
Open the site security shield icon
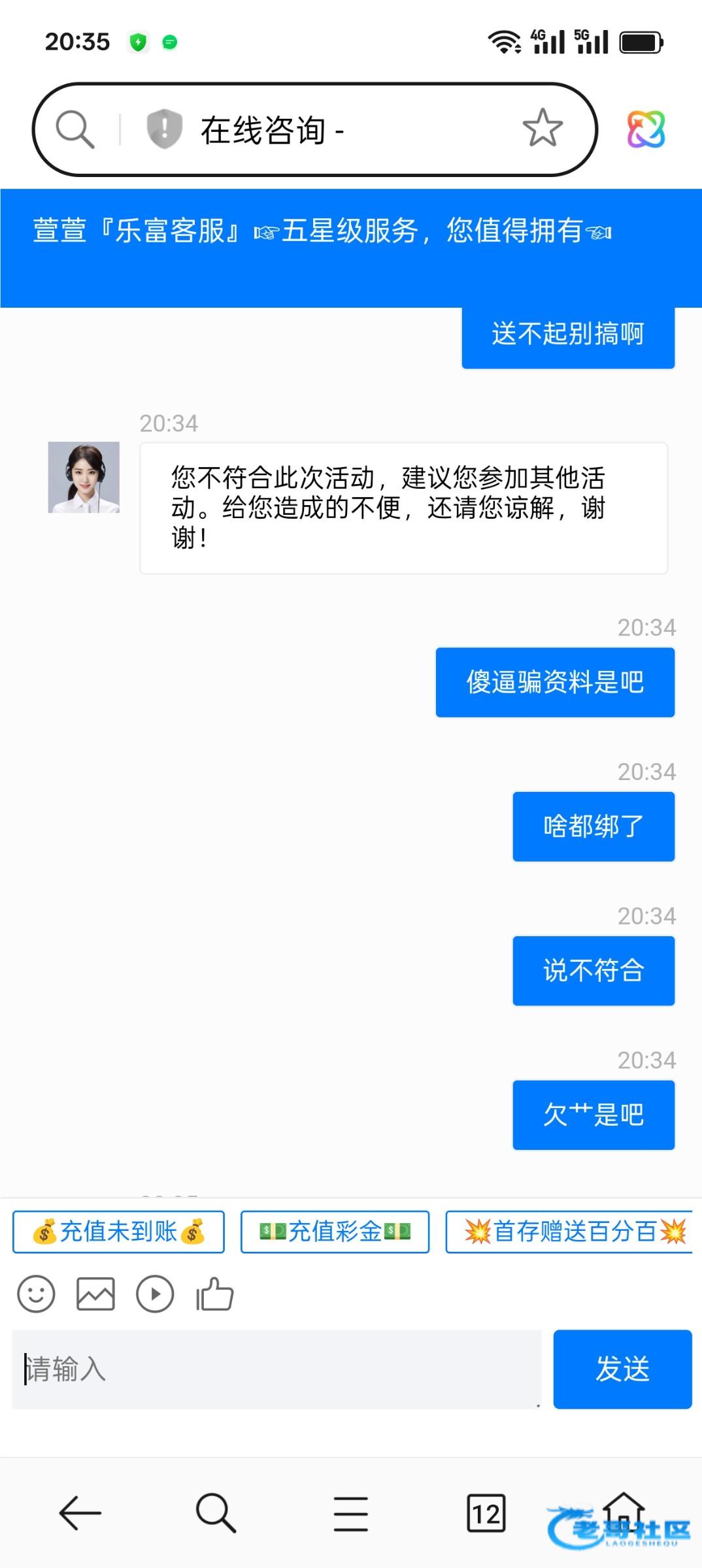pos(163,128)
